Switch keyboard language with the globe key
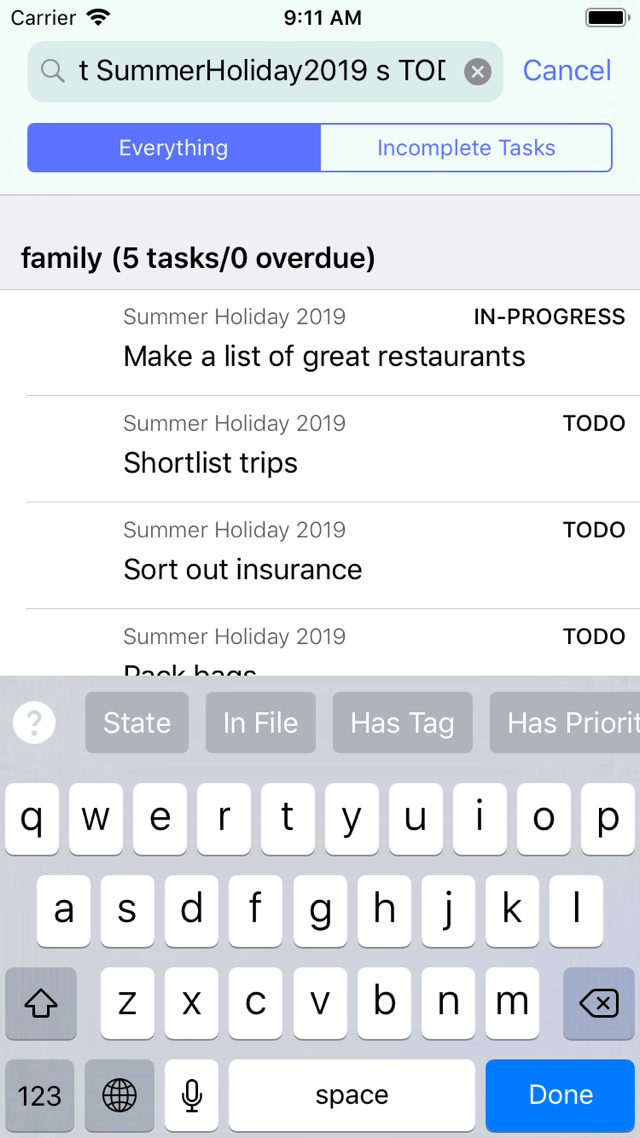Screen dimensions: 640x1138 (120, 1095)
